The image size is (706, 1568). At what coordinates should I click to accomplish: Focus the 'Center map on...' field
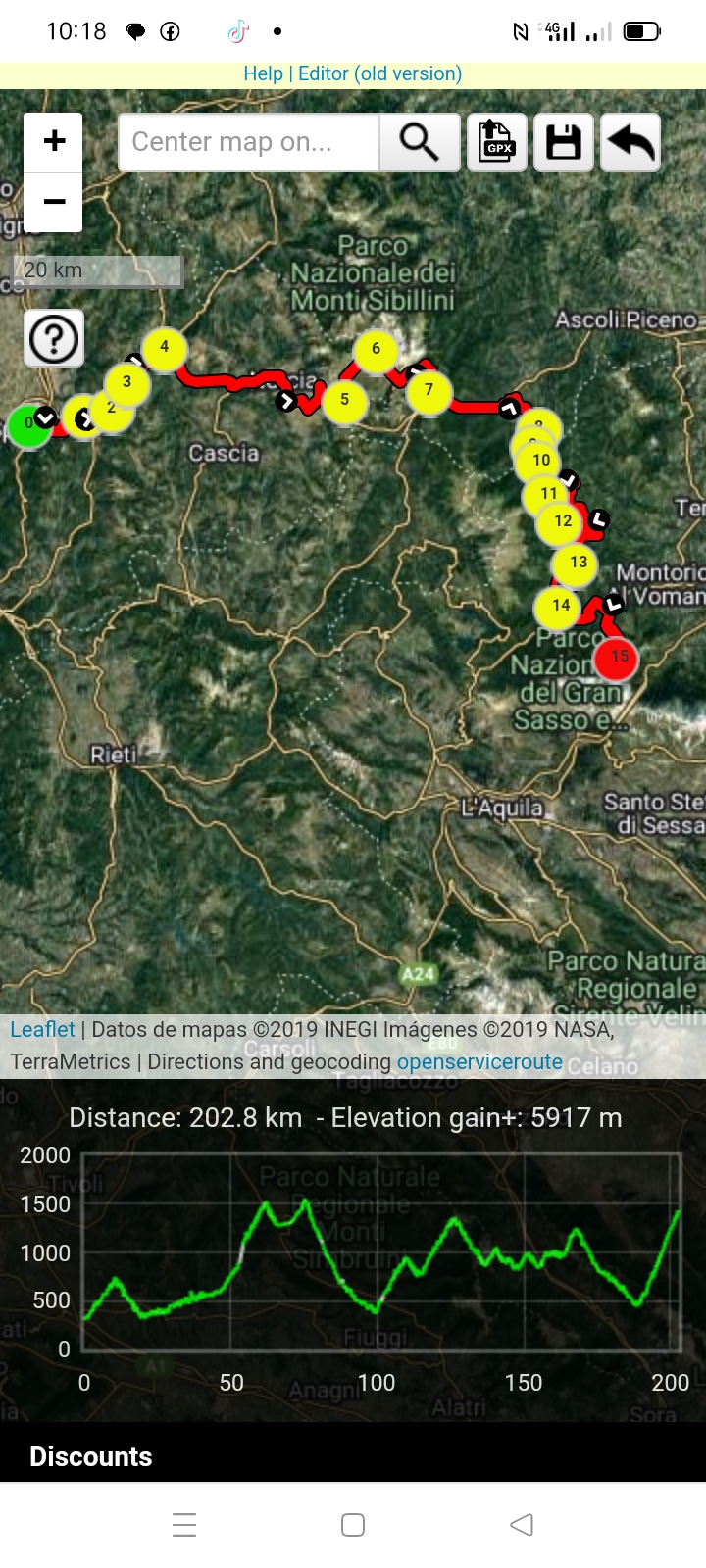pos(248,142)
